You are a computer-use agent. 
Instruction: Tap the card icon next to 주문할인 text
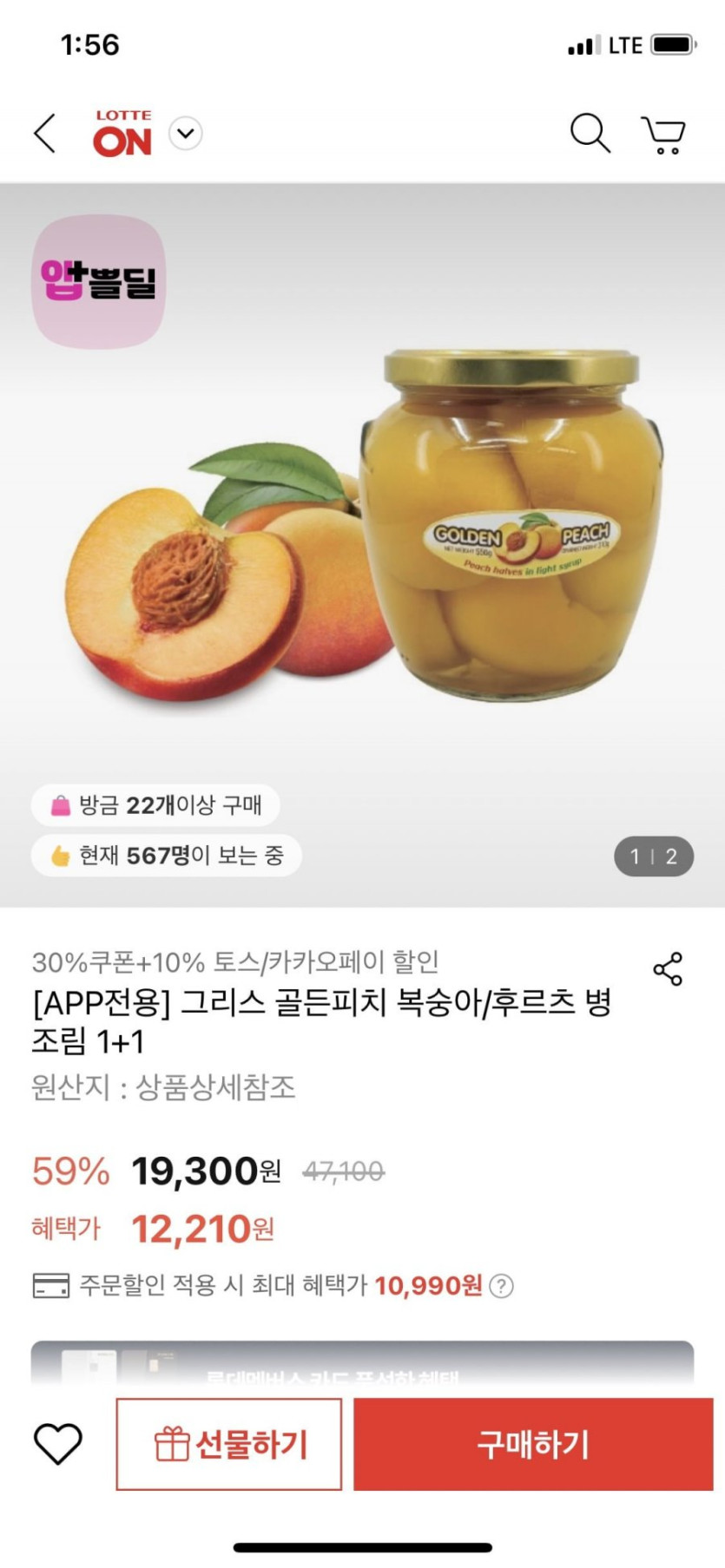click(52, 1288)
